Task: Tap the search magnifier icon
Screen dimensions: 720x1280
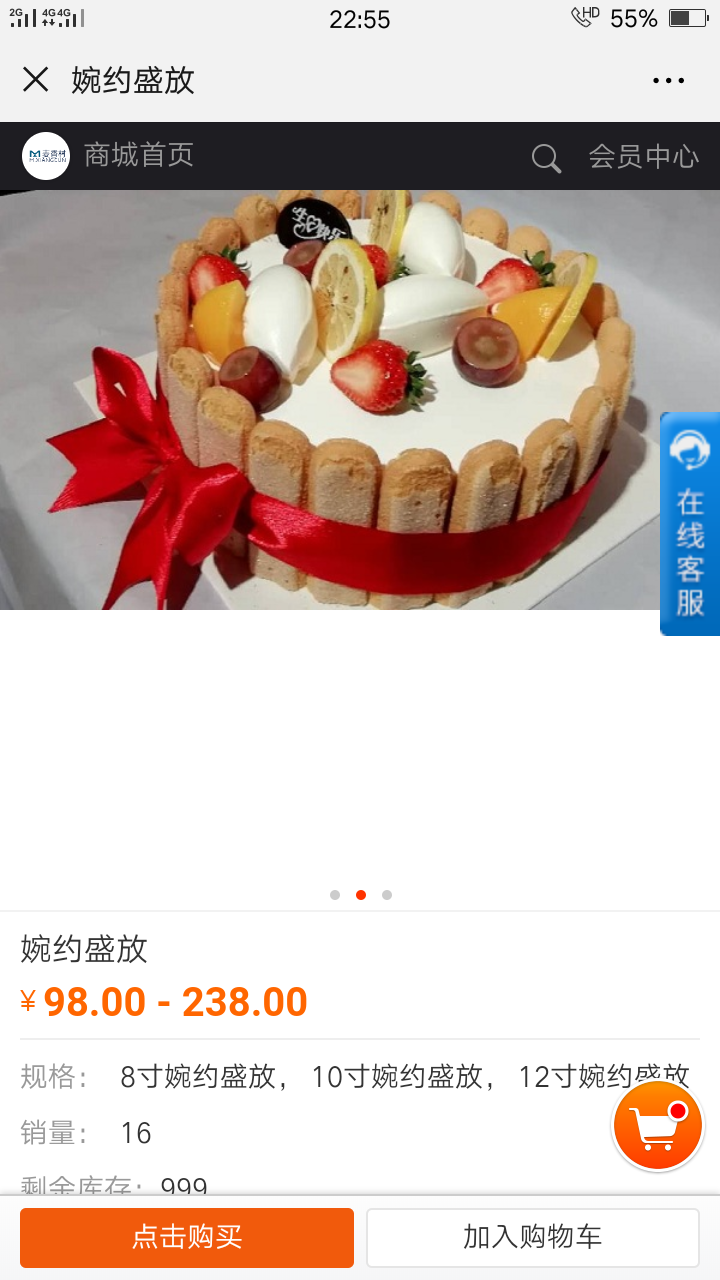Action: coord(546,157)
